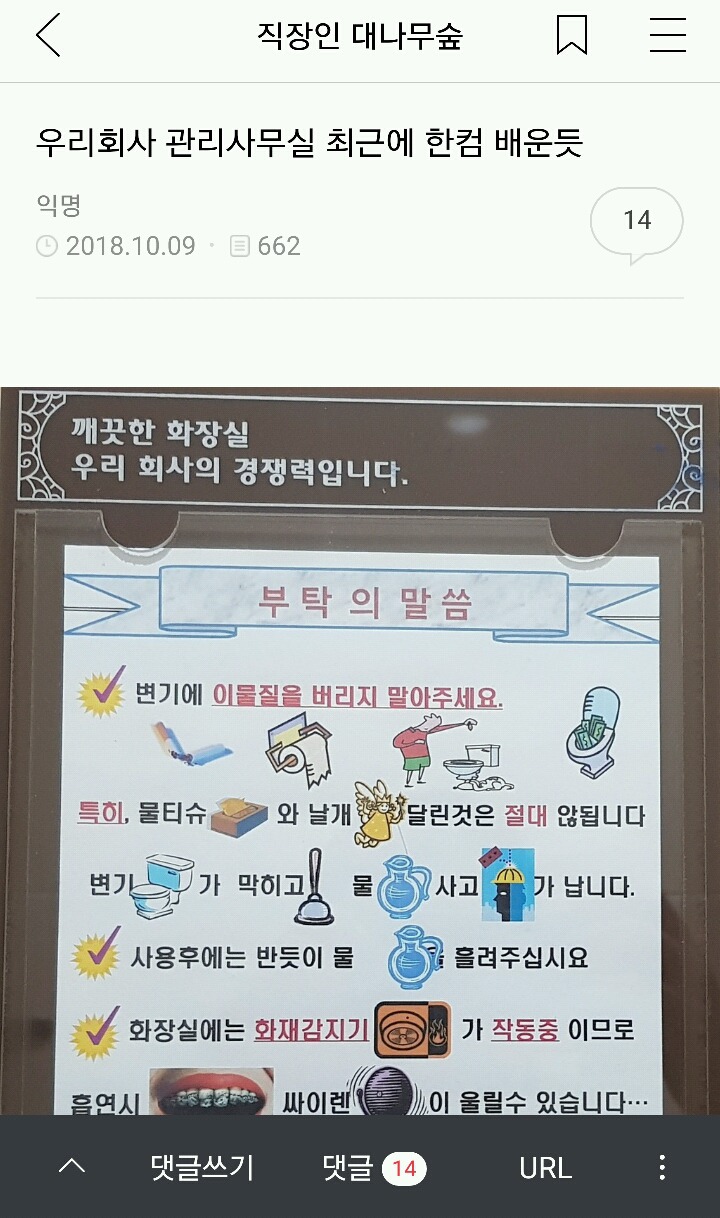The width and height of the screenshot is (720, 1218).
Task: Open the 14 comments speech bubble
Action: point(637,222)
